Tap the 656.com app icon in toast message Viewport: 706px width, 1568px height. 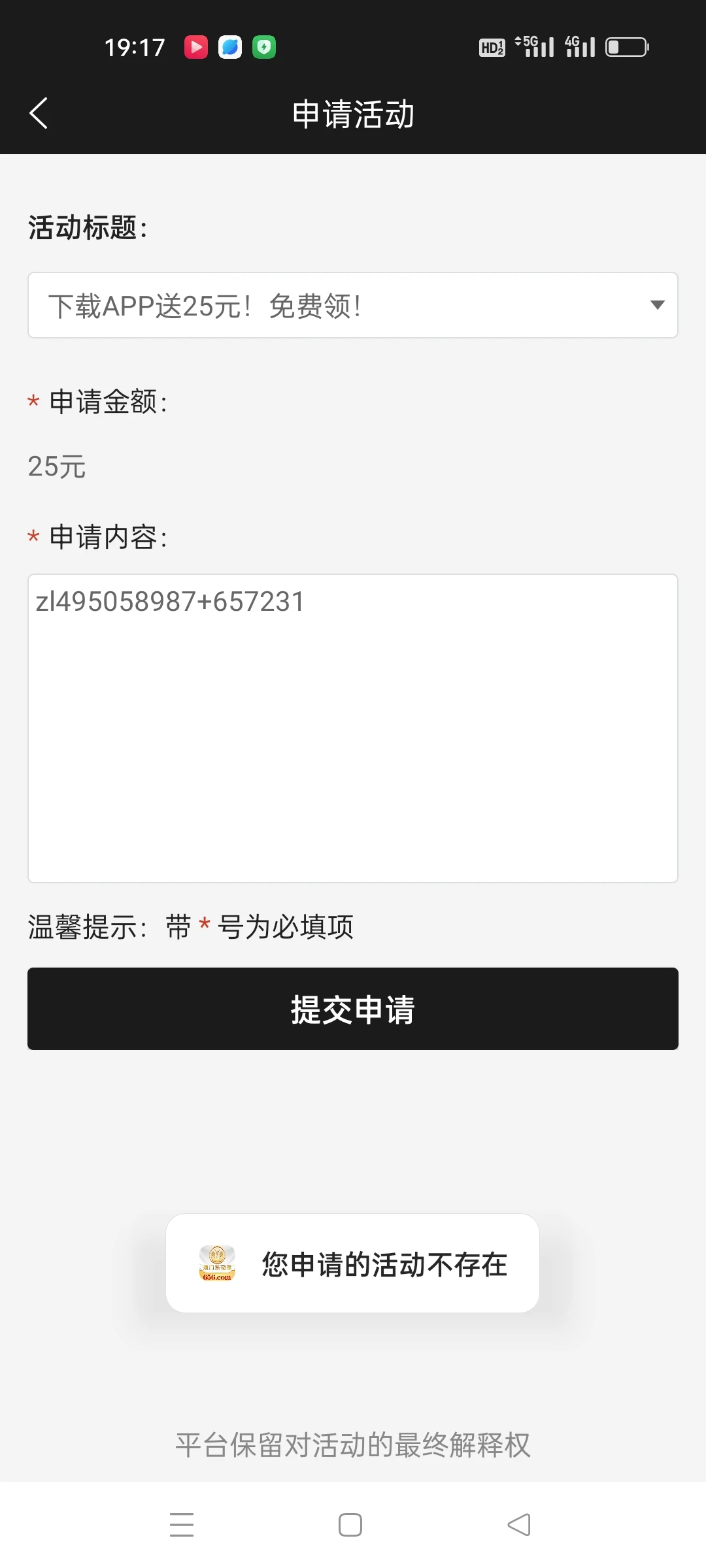(217, 1262)
